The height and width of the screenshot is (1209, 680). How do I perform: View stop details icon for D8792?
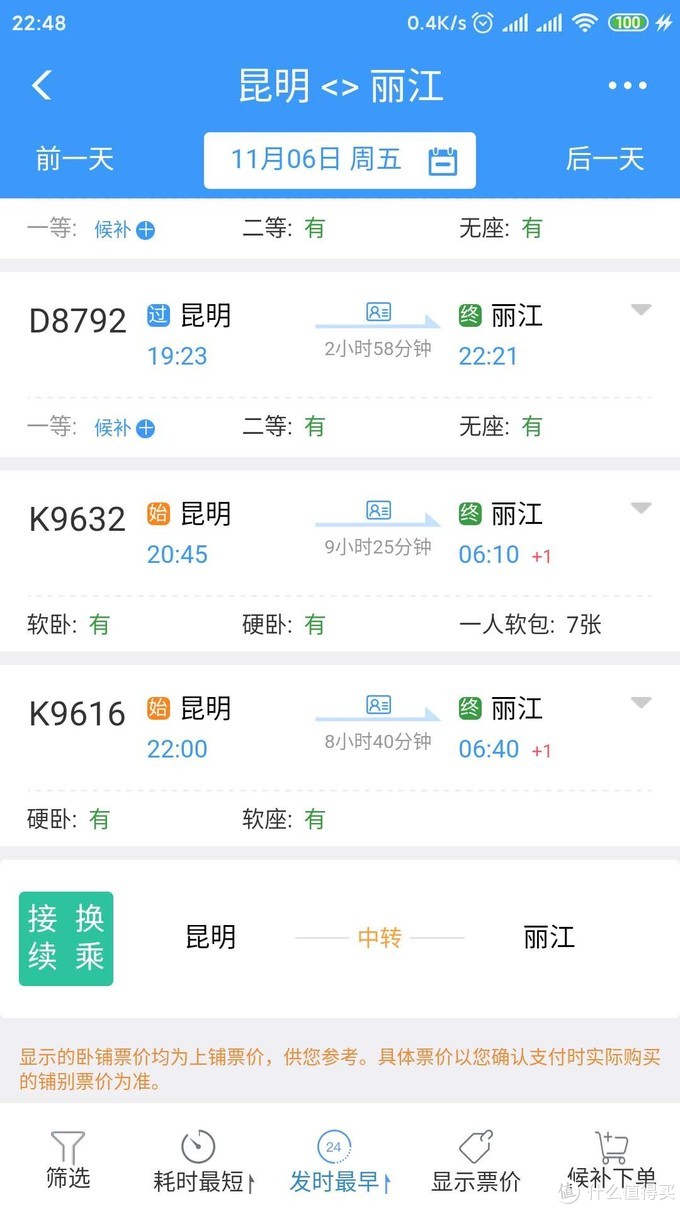point(378,313)
